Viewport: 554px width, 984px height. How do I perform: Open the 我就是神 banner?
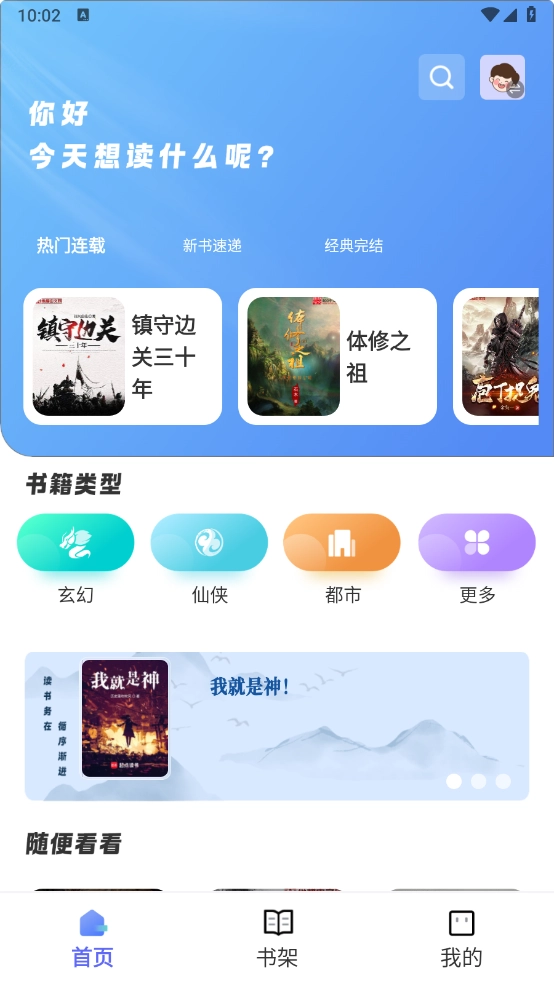click(277, 726)
